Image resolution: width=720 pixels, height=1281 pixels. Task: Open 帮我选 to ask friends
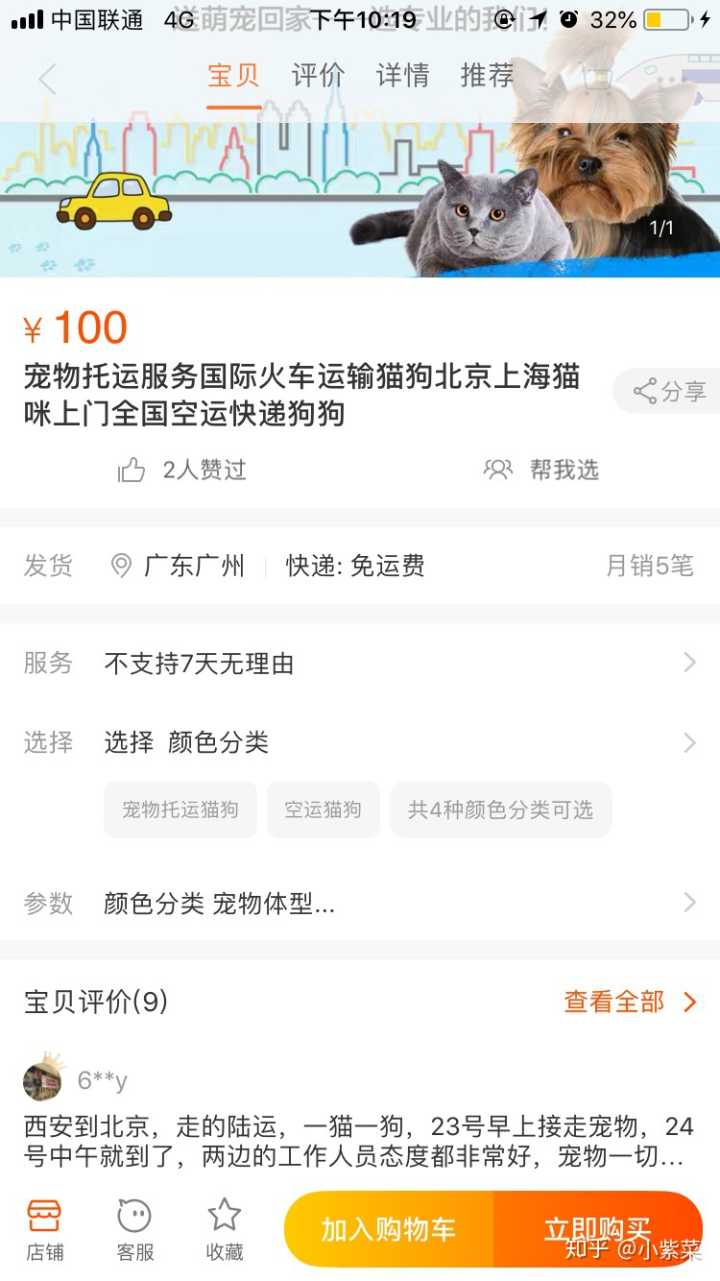click(541, 470)
